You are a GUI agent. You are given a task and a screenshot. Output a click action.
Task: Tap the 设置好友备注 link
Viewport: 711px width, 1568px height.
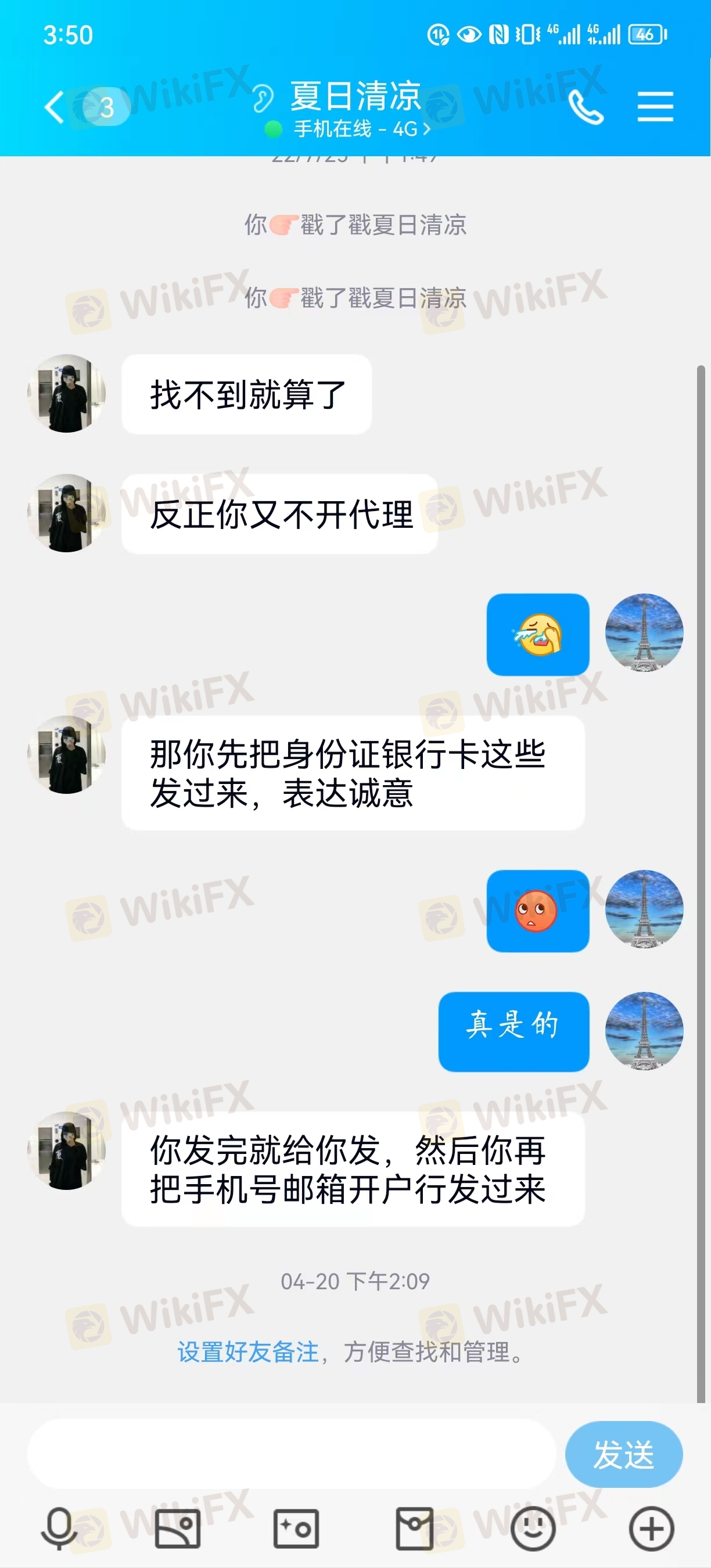pyautogui.click(x=249, y=1352)
